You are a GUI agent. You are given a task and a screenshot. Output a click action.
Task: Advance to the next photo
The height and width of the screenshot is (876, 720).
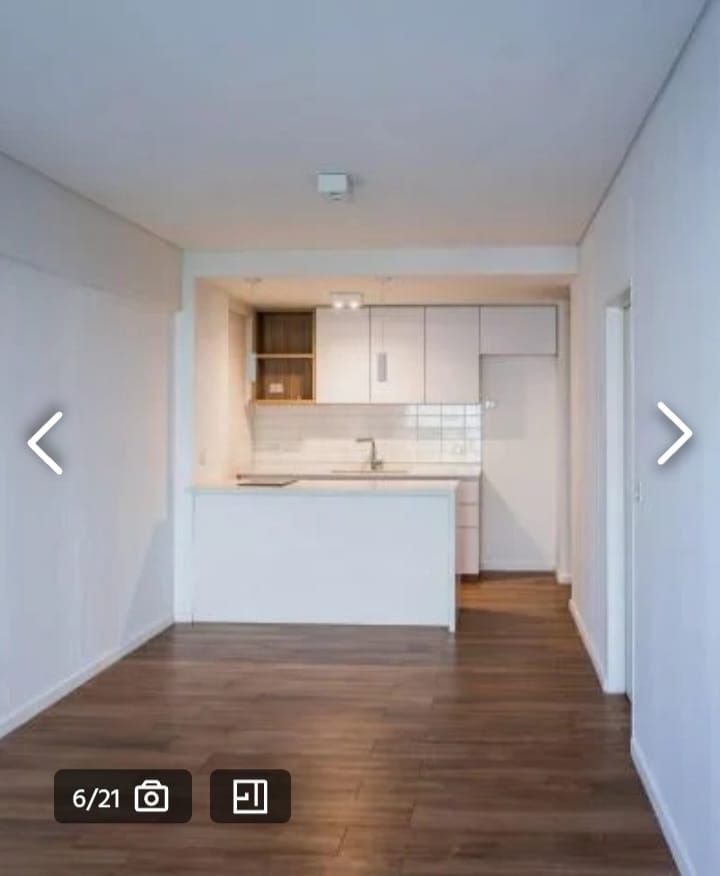674,433
